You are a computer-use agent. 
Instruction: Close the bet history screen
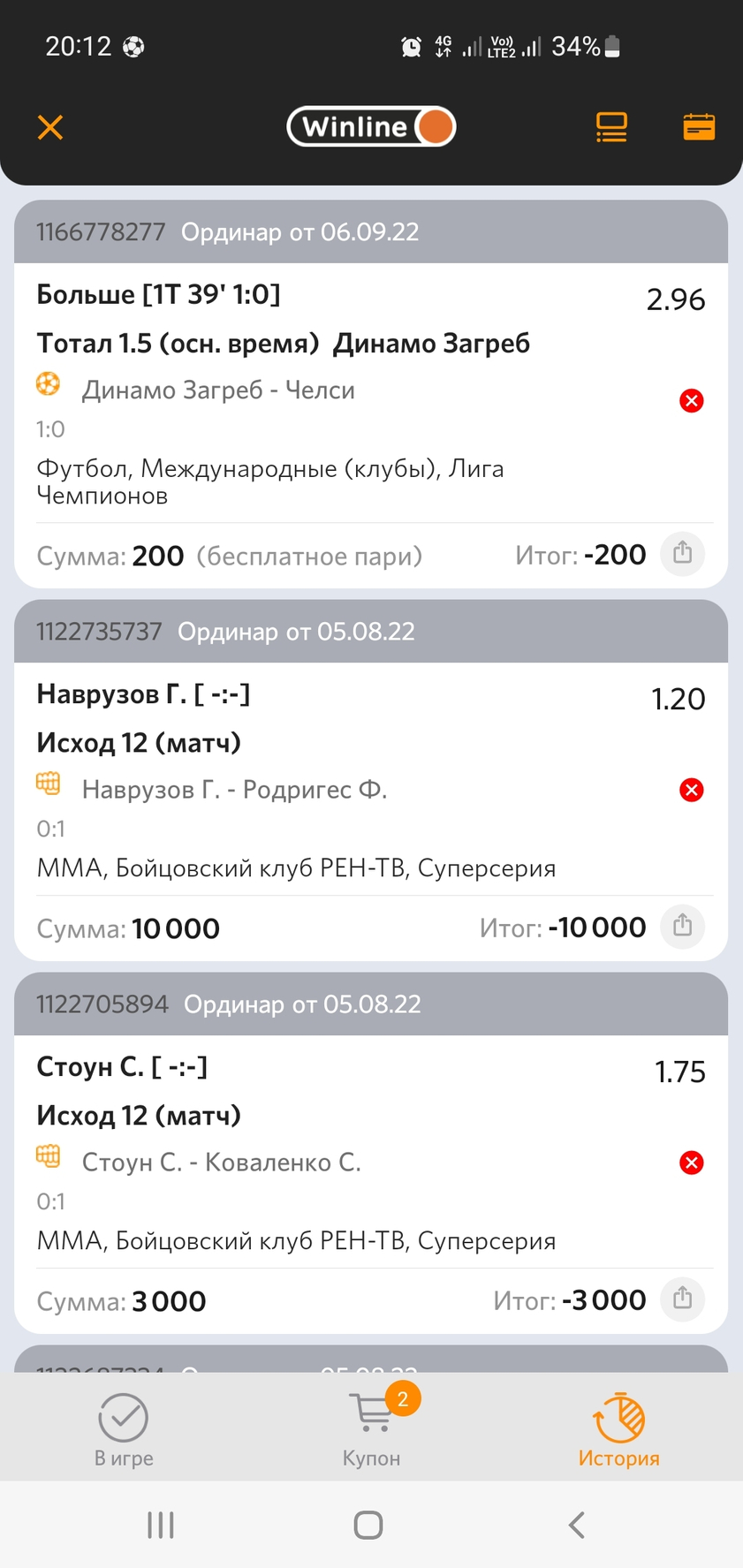pos(50,127)
